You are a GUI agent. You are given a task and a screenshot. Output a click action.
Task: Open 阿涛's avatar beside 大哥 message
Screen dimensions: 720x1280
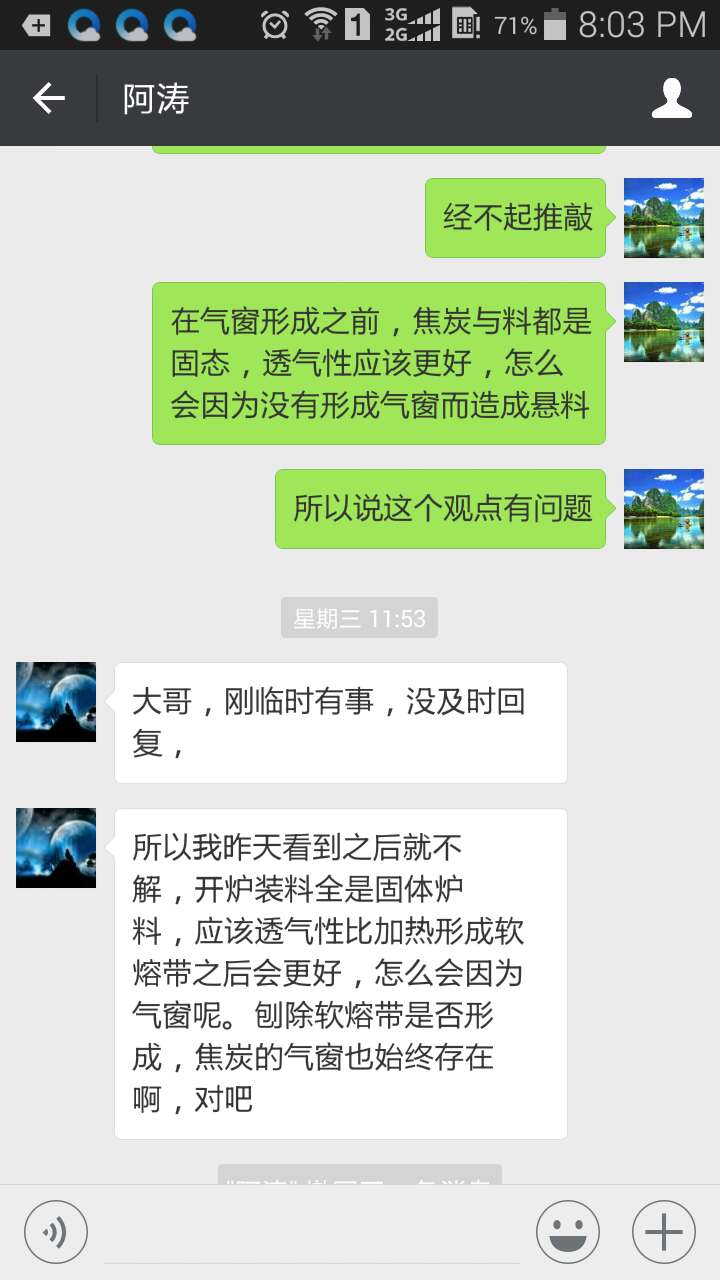click(56, 702)
